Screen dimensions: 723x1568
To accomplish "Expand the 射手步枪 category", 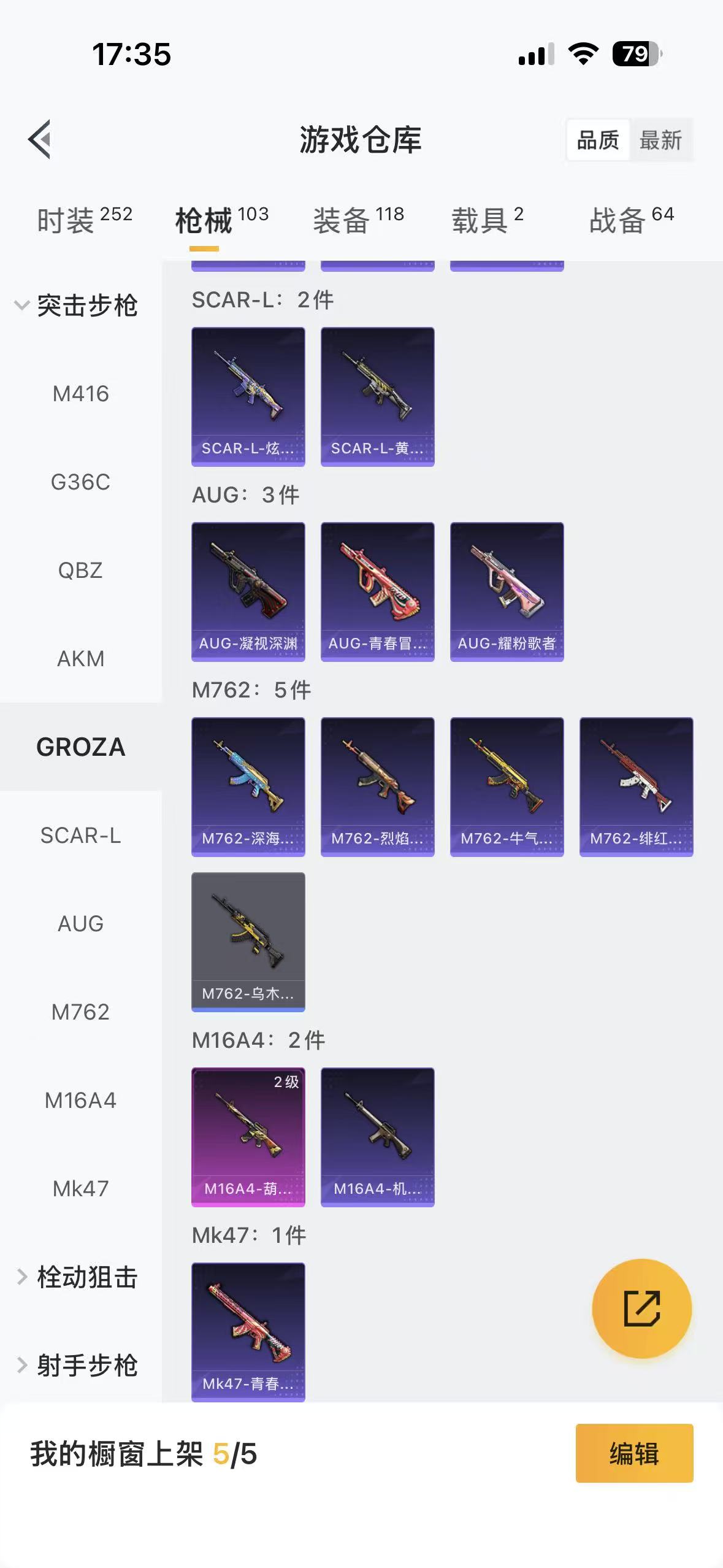I will coord(77,1366).
